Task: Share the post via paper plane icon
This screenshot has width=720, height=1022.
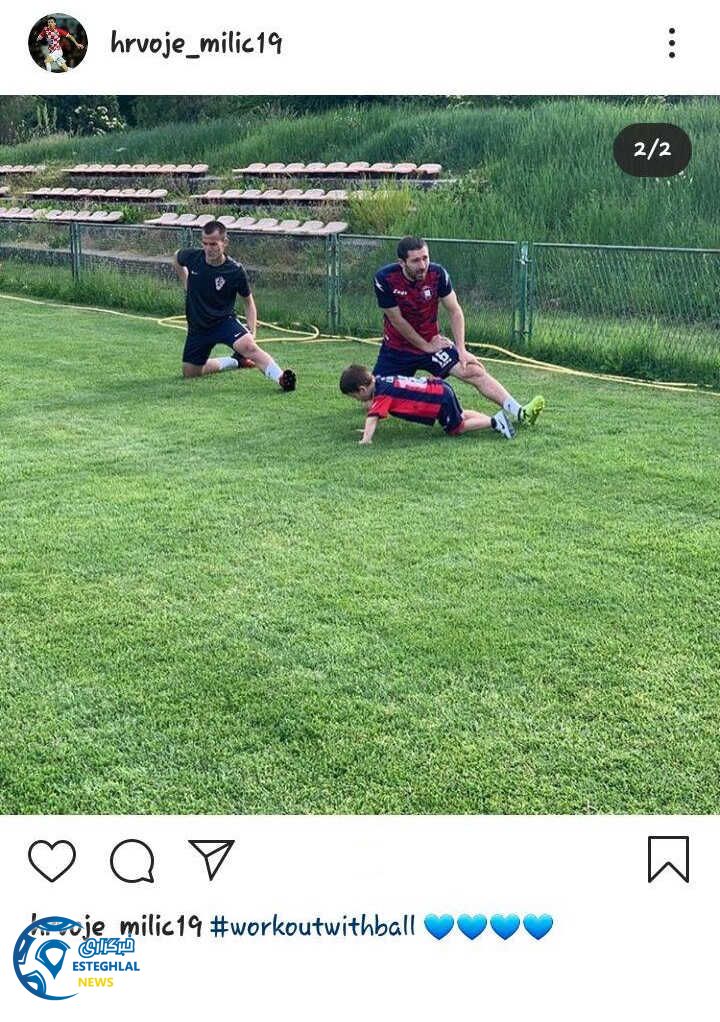Action: (x=211, y=859)
